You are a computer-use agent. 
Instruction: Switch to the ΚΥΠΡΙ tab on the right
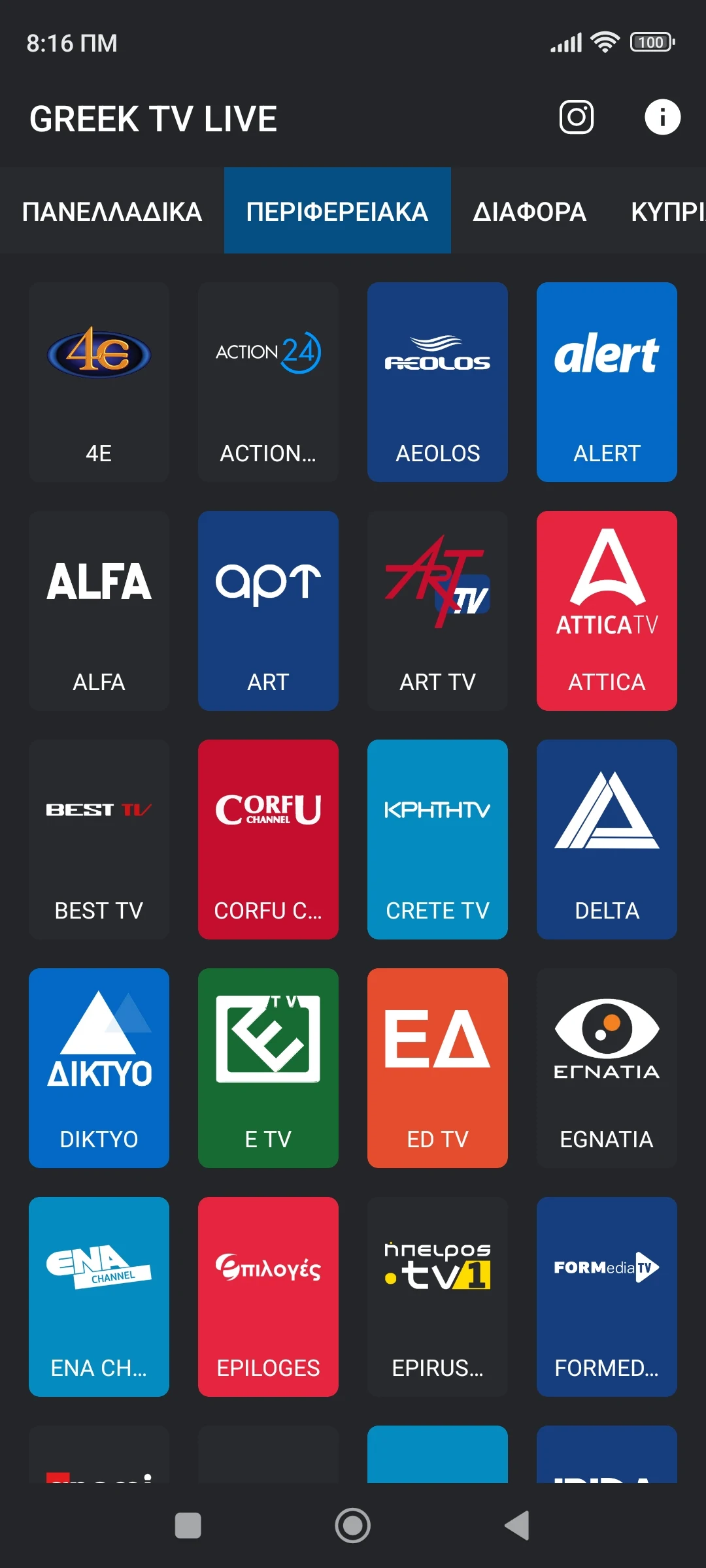click(x=667, y=211)
